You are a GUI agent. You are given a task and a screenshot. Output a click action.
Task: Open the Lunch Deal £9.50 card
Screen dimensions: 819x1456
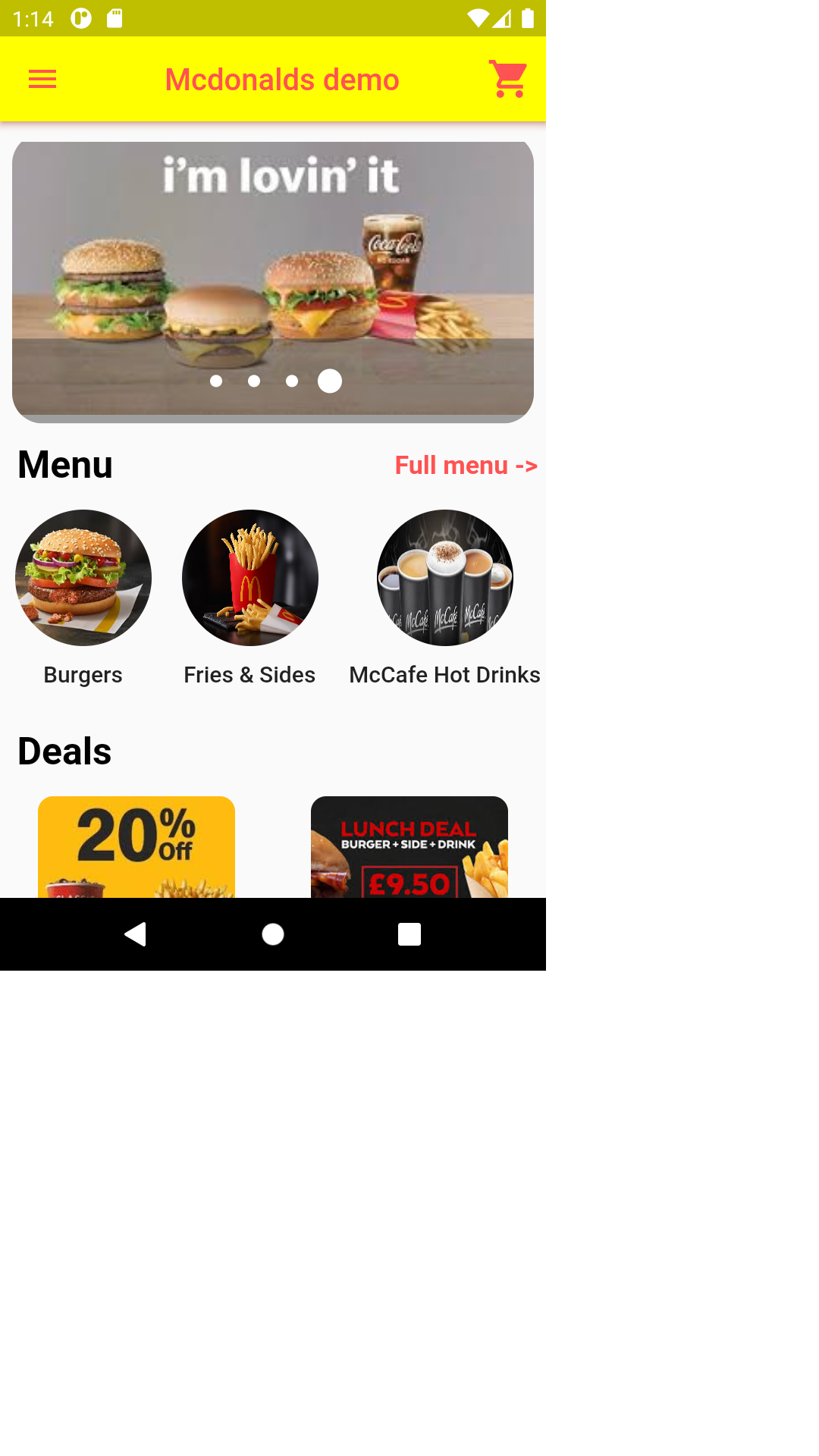(409, 846)
